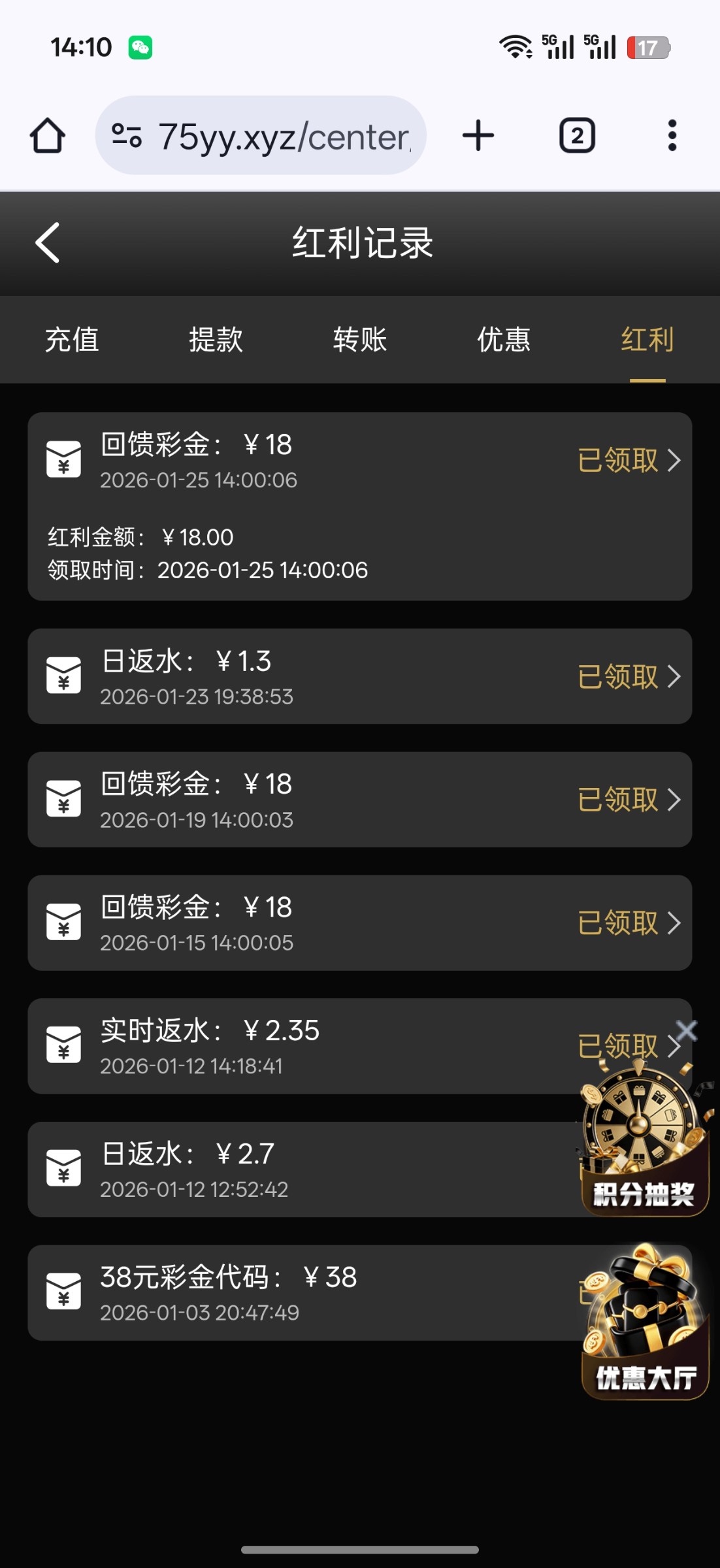The width and height of the screenshot is (720, 1568).
Task: Open the 优惠 tab
Action: 504,340
